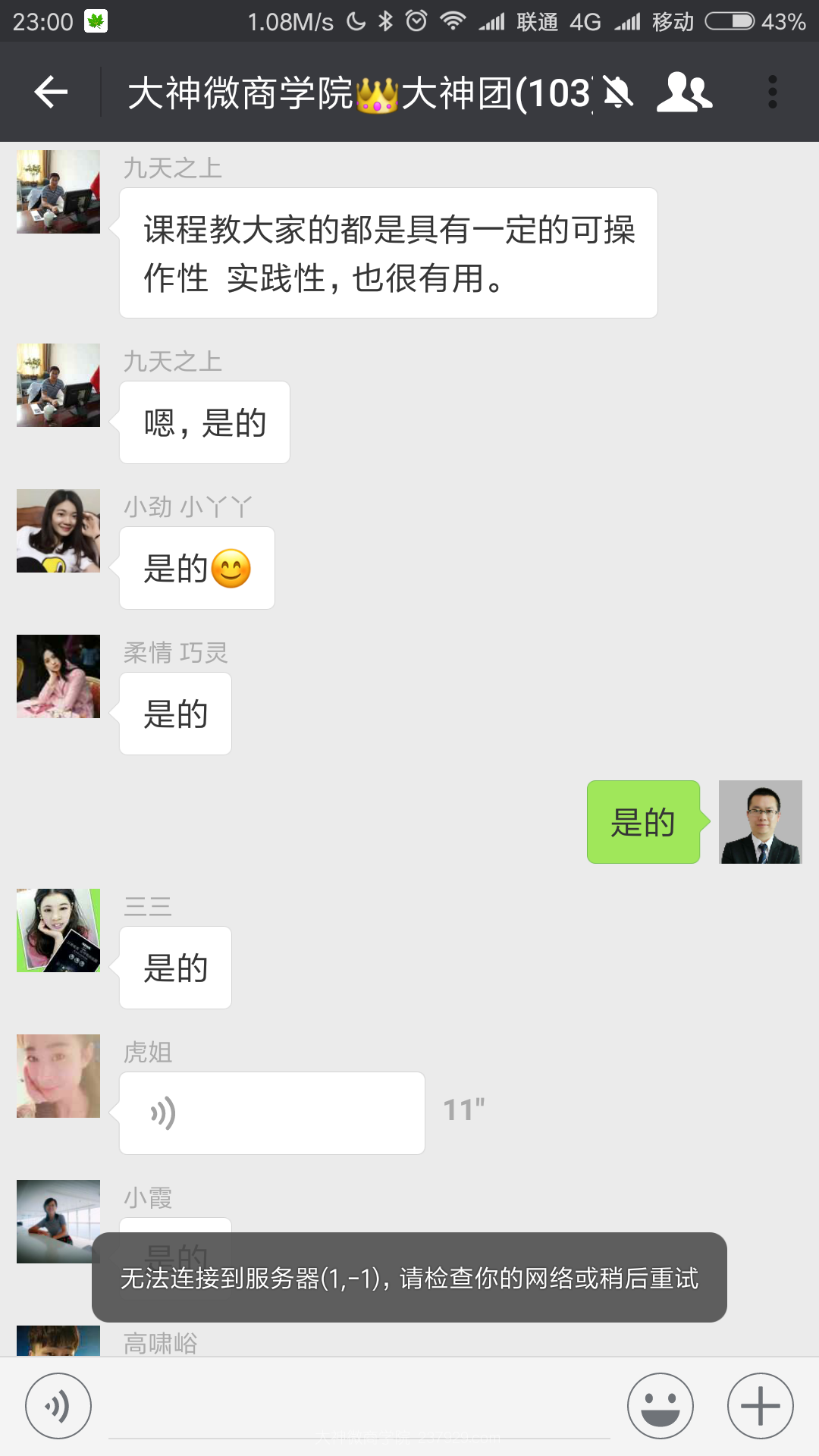Go back from the group chat
Image resolution: width=819 pixels, height=1456 pixels.
point(51,93)
